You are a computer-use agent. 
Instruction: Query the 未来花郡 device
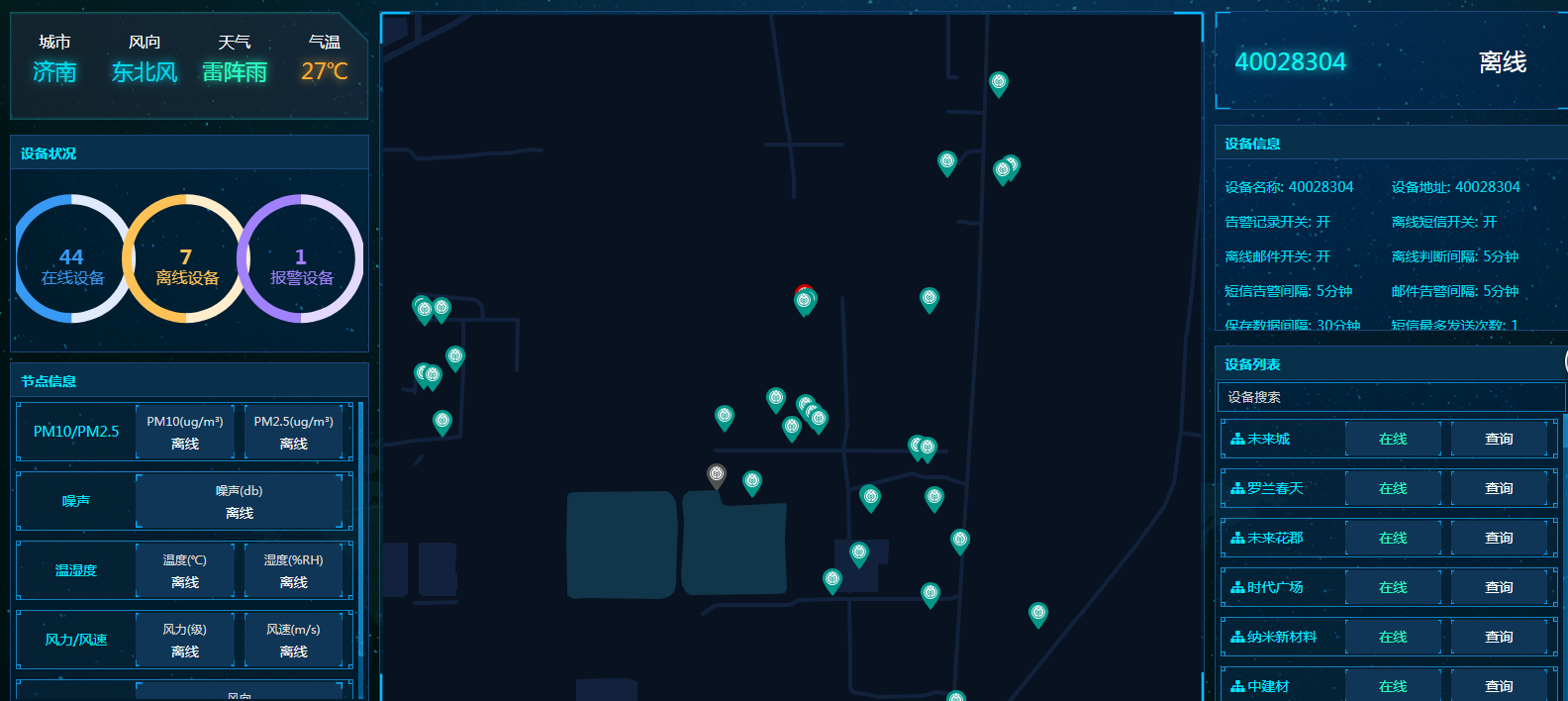tap(1499, 538)
